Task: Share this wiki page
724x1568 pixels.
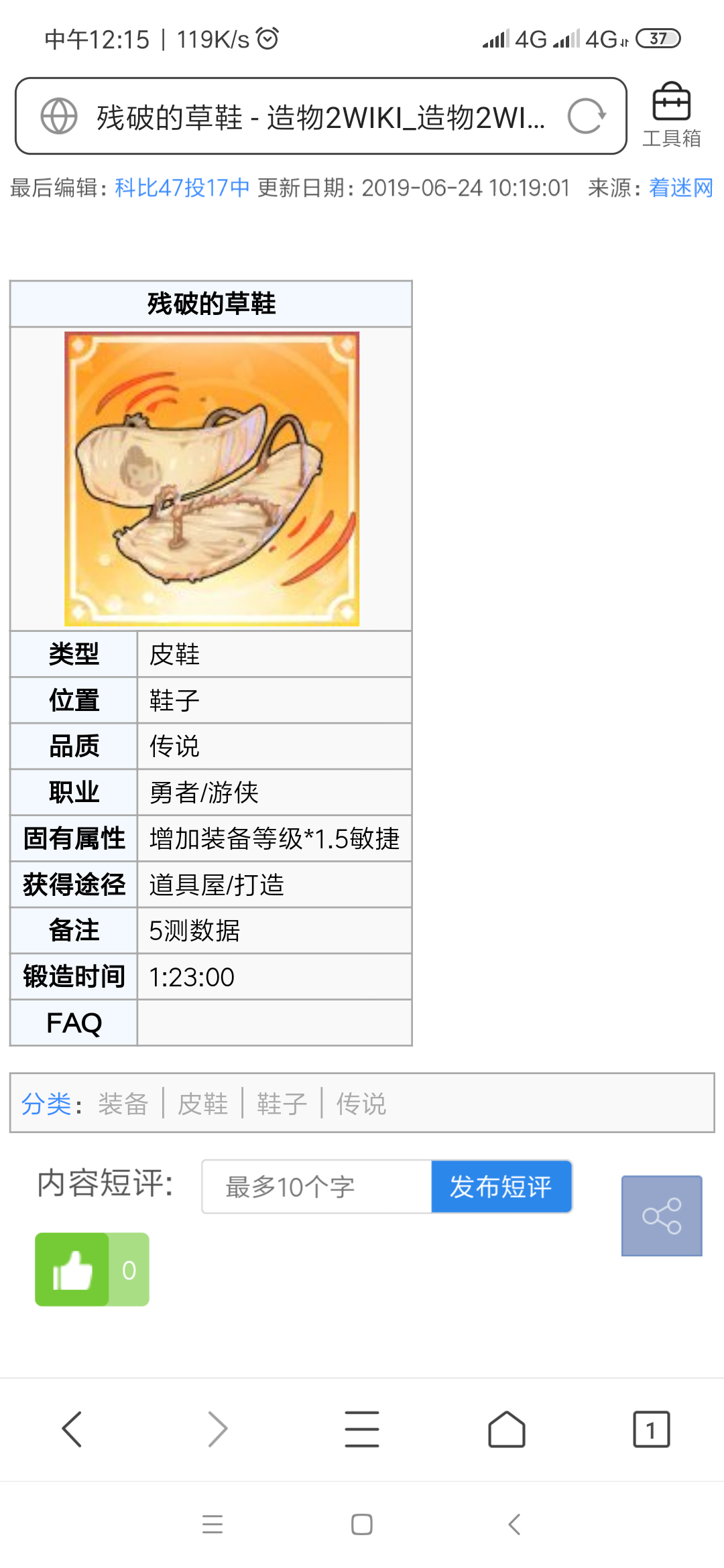Action: [x=662, y=1216]
